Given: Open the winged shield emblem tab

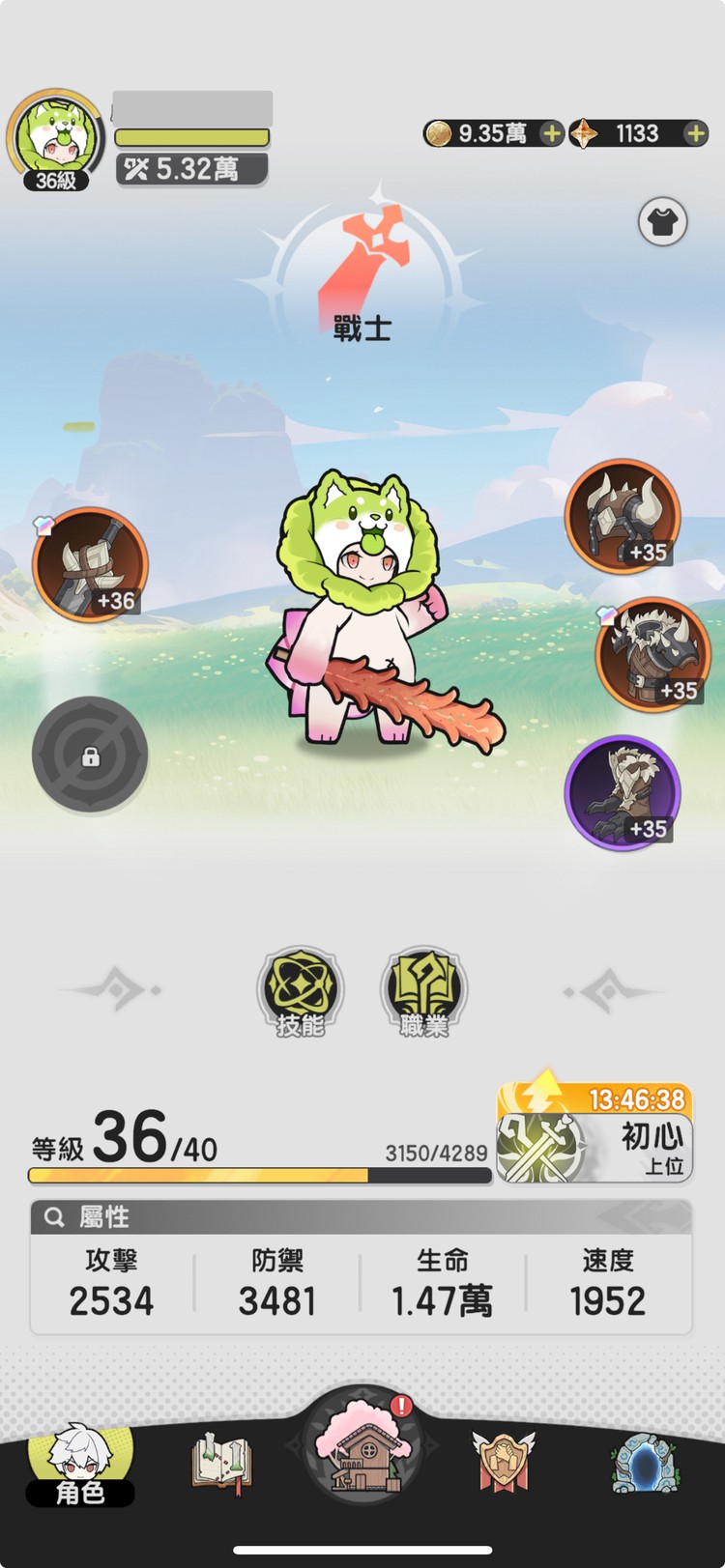Looking at the screenshot, I should click(503, 1462).
